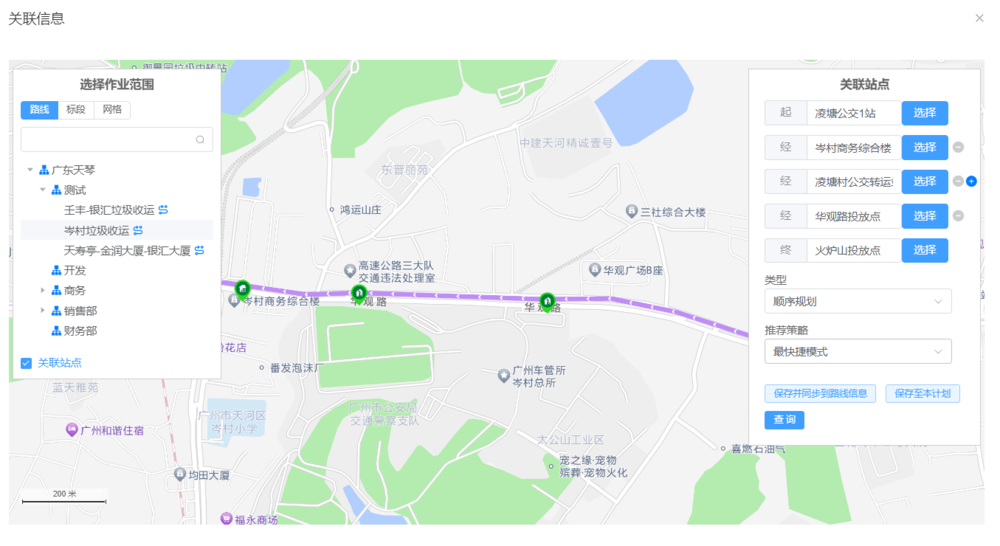This screenshot has height=546, width=1000.
Task: Select route 天寿亭-金润大厦-银汇大厦
Action: click(126, 250)
